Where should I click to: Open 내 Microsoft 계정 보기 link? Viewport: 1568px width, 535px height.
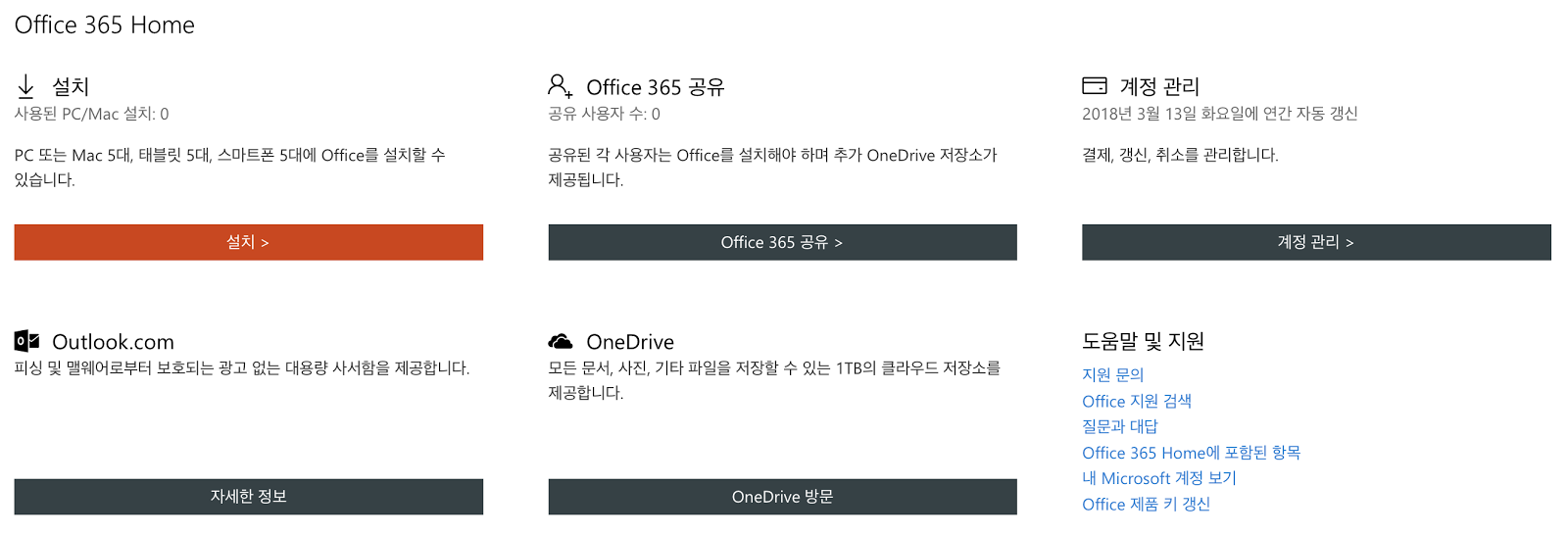[x=1158, y=478]
